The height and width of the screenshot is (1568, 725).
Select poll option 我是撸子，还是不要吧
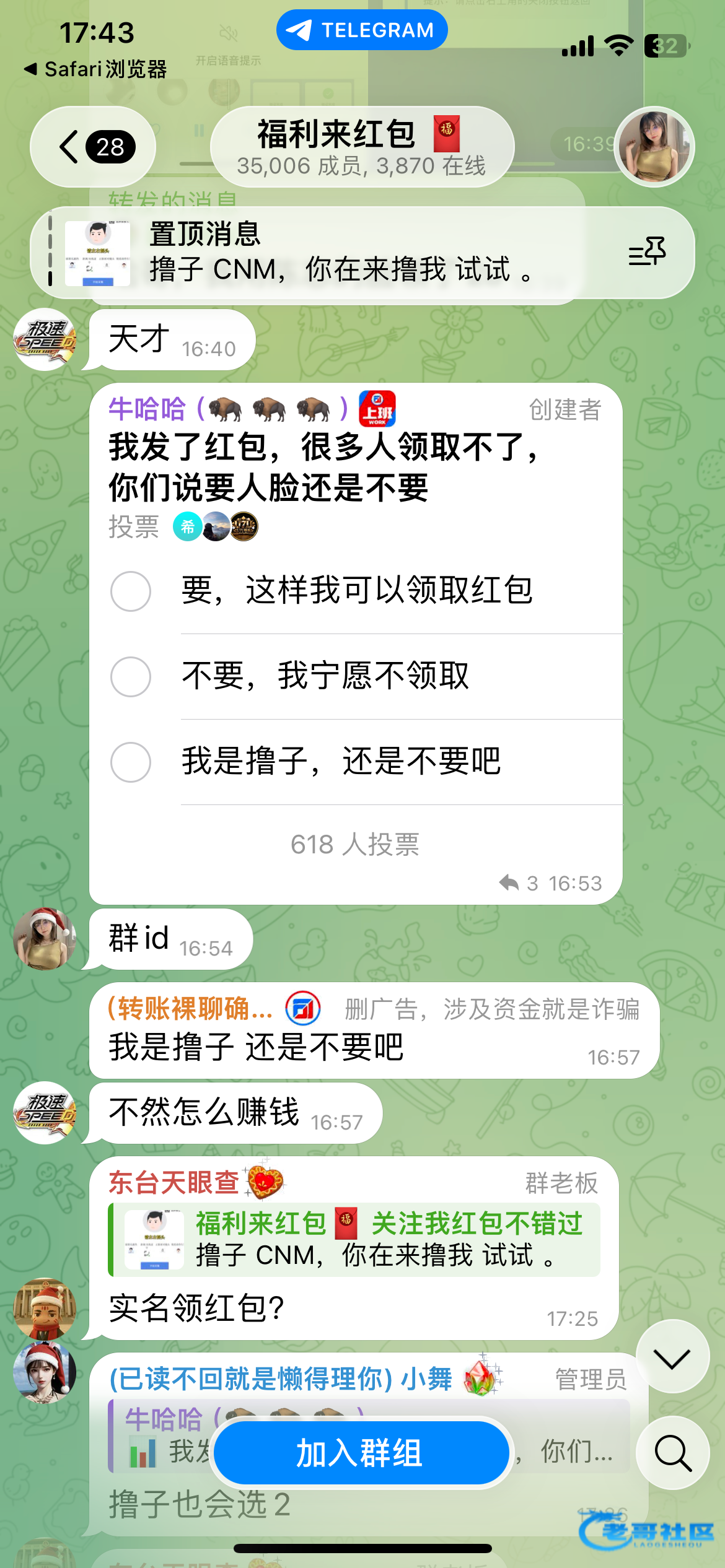click(131, 762)
